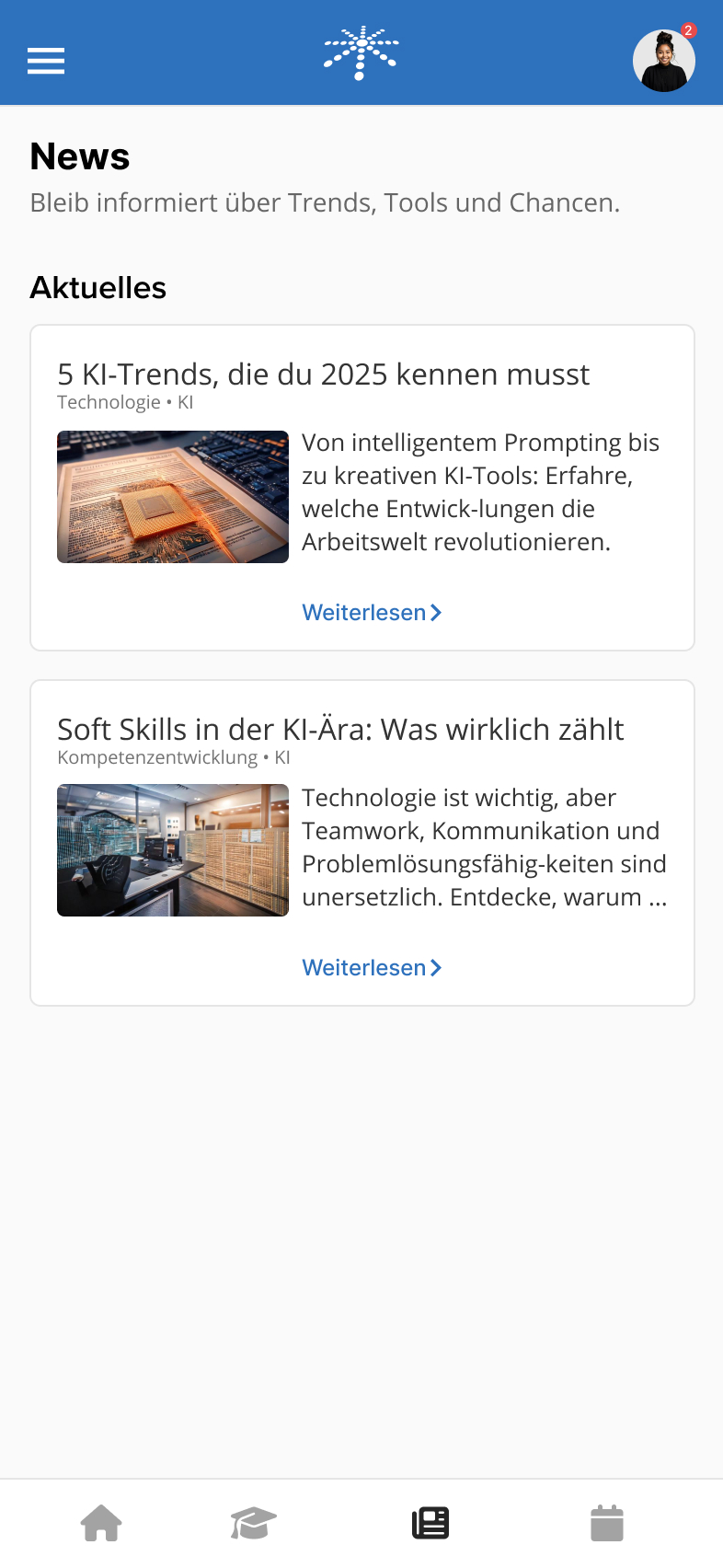Switch to the Home tab
The image size is (723, 1568).
[101, 1523]
